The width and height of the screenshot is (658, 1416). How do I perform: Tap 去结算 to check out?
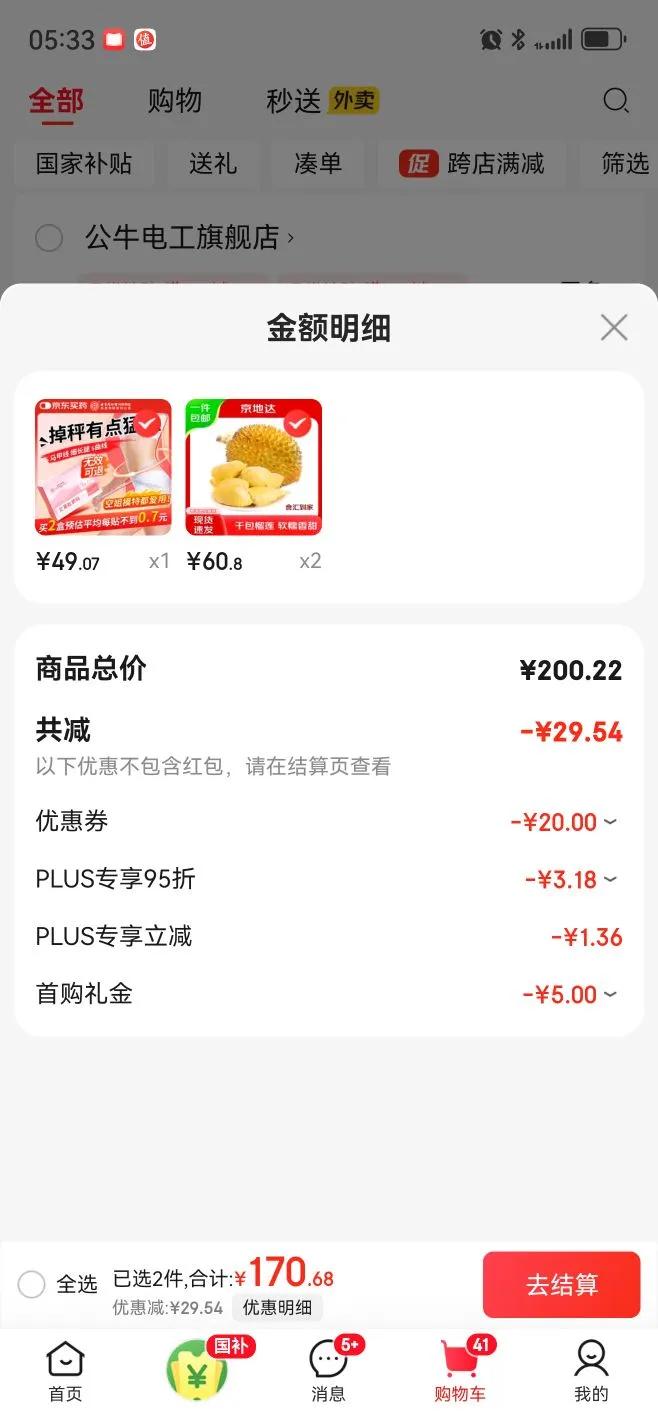point(561,1285)
